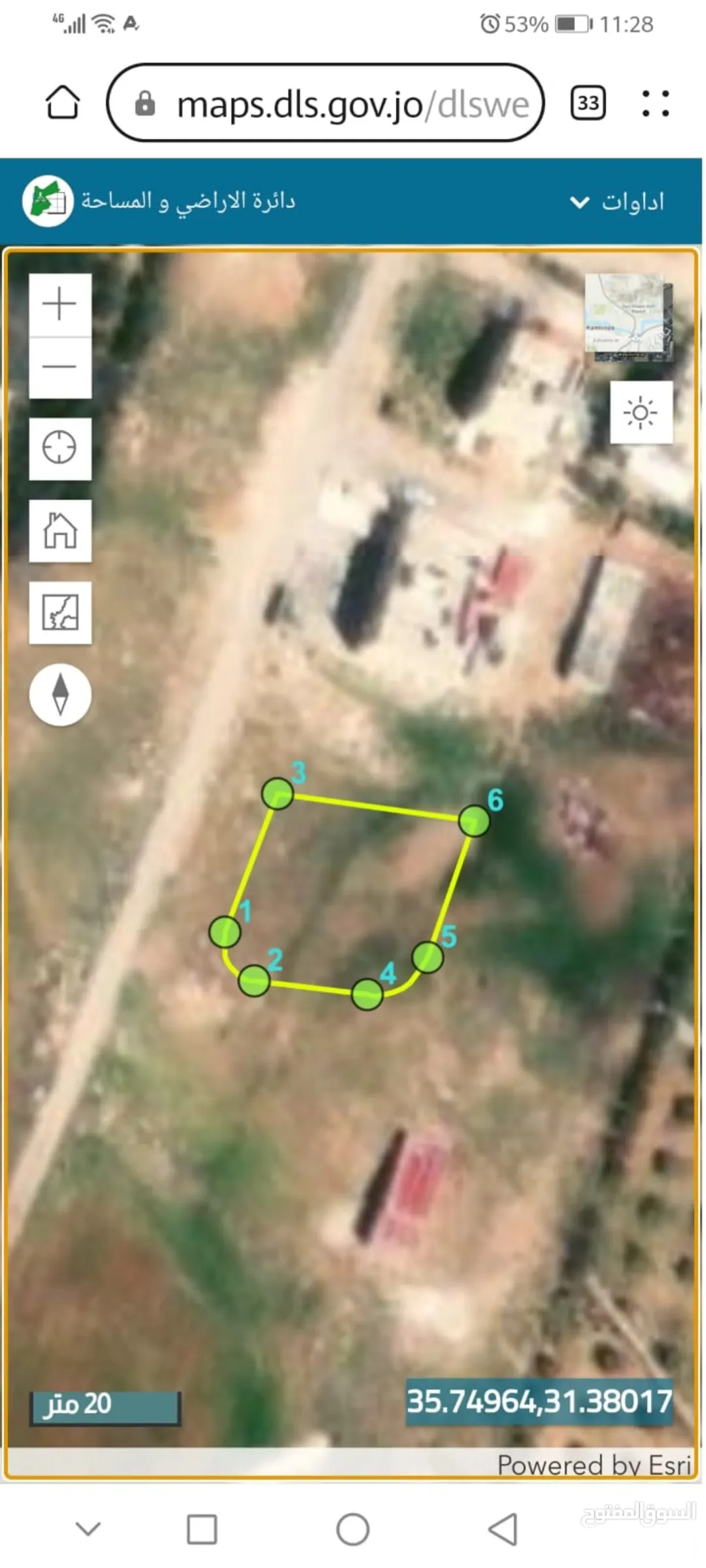The height and width of the screenshot is (1568, 706).
Task: View the 33 open browser tabs
Action: point(588,103)
